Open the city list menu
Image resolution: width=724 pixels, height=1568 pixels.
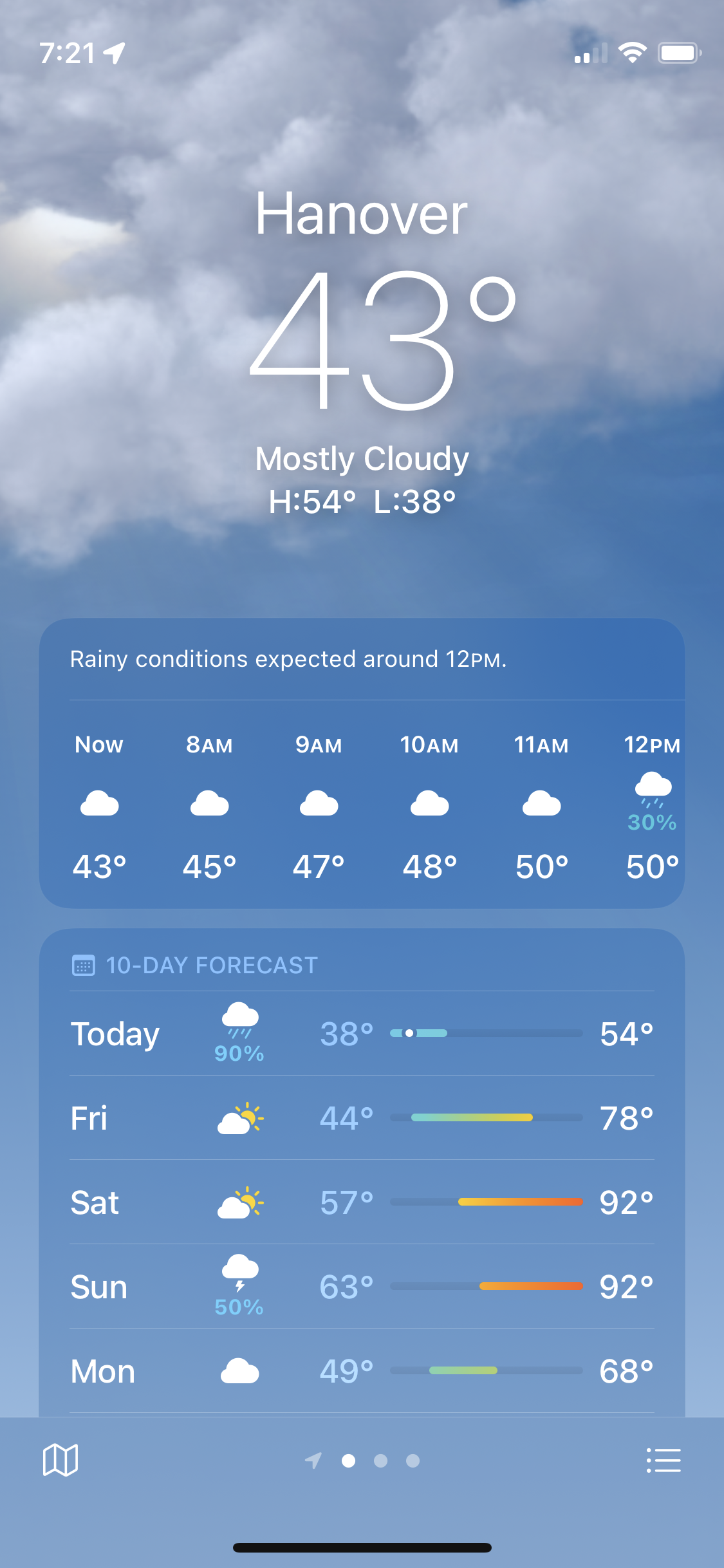pyautogui.click(x=664, y=1460)
